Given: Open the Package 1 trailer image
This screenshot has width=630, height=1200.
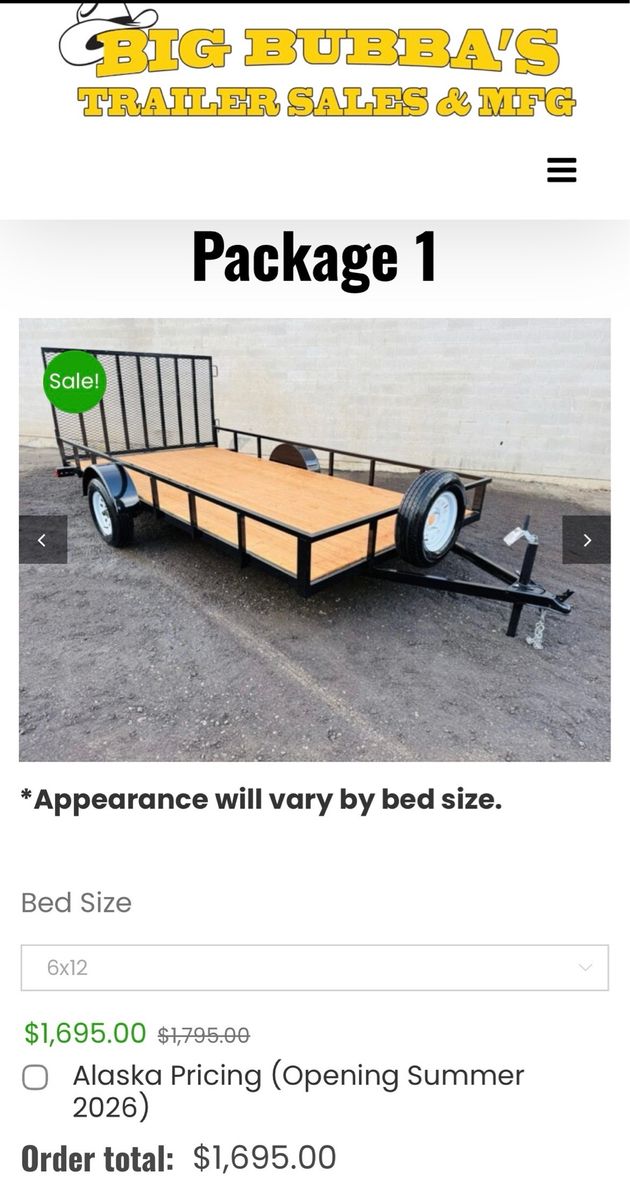Looking at the screenshot, I should pyautogui.click(x=315, y=540).
